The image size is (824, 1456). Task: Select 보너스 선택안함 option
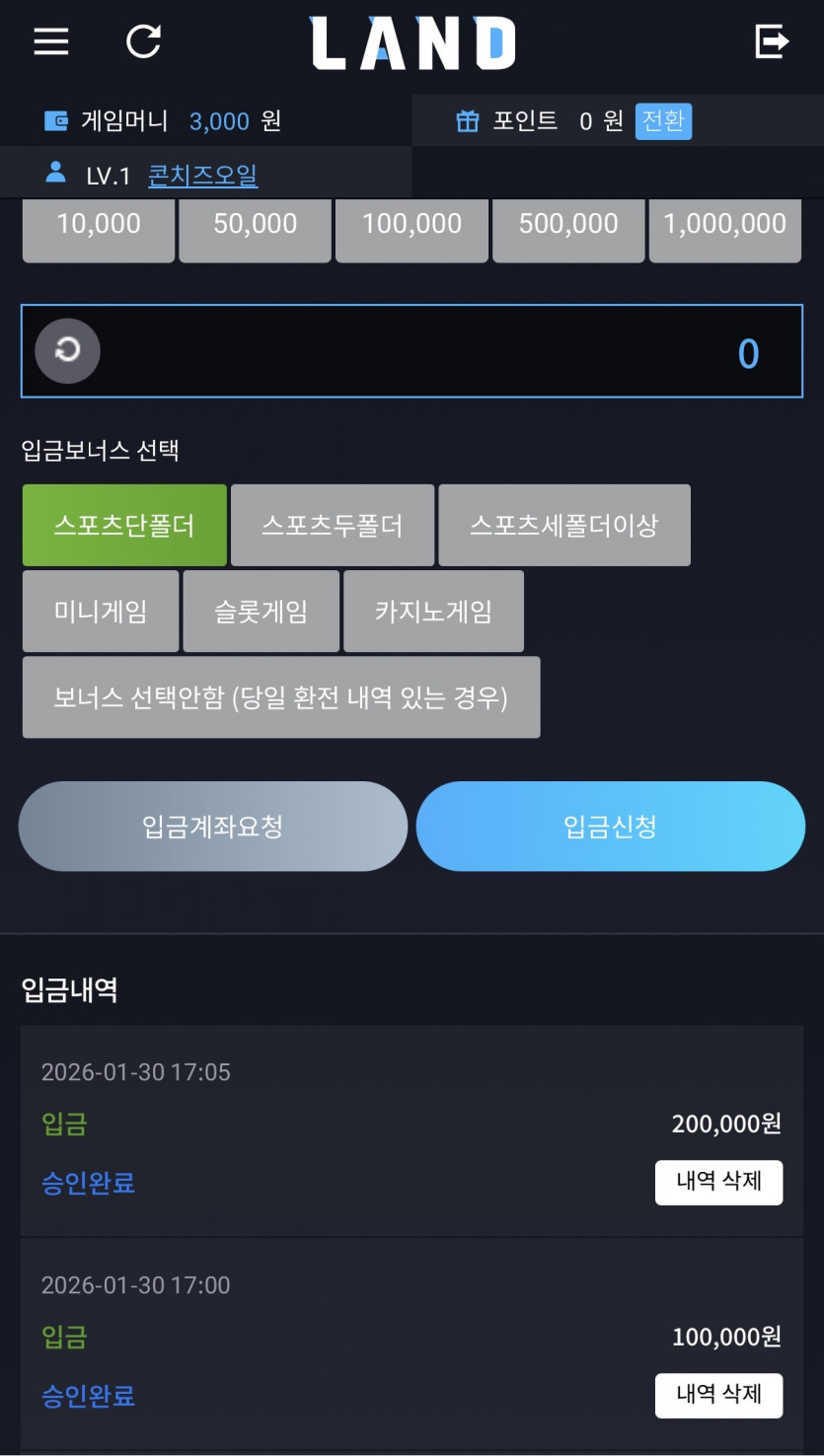click(x=281, y=697)
